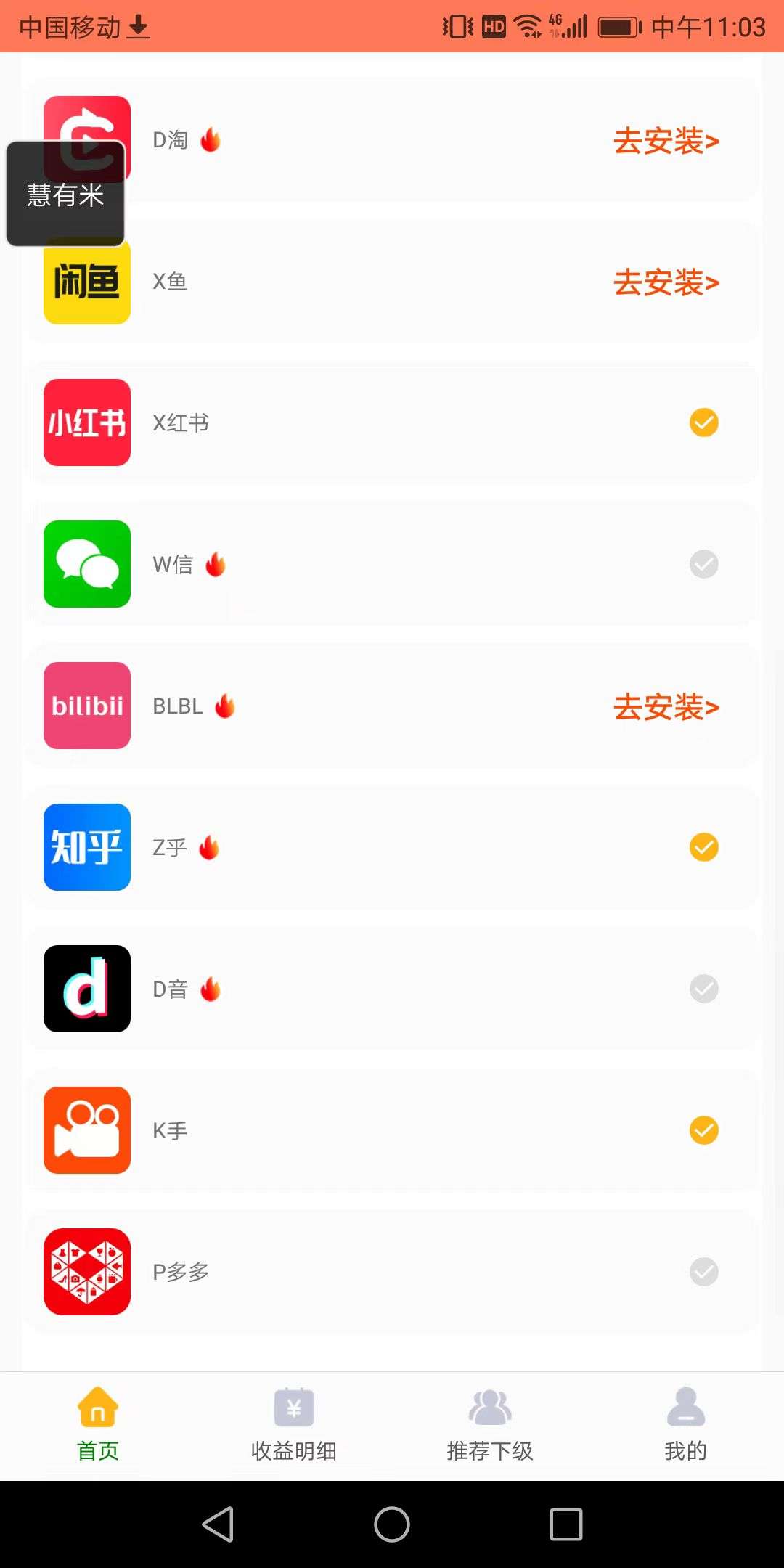Select the W信 checkbox
Screen dimensions: 784x1568
[703, 564]
